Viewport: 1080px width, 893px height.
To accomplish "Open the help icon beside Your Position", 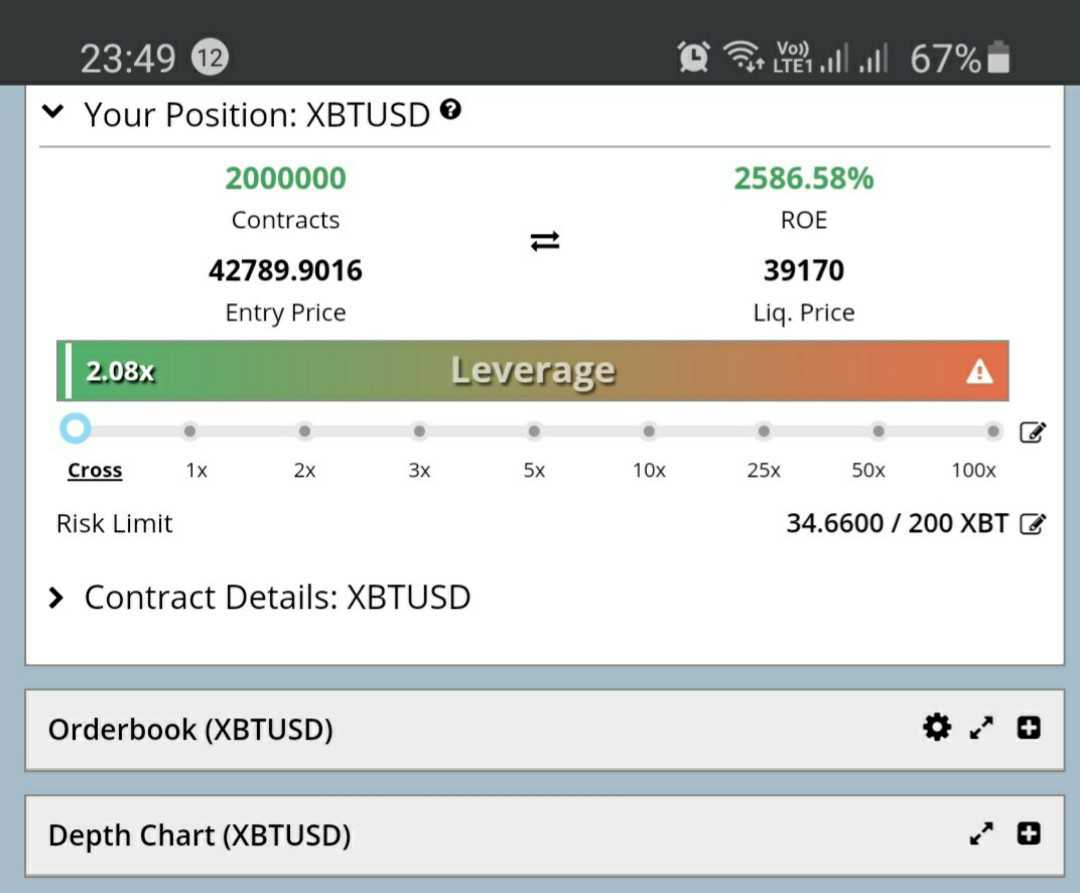I will click(450, 111).
